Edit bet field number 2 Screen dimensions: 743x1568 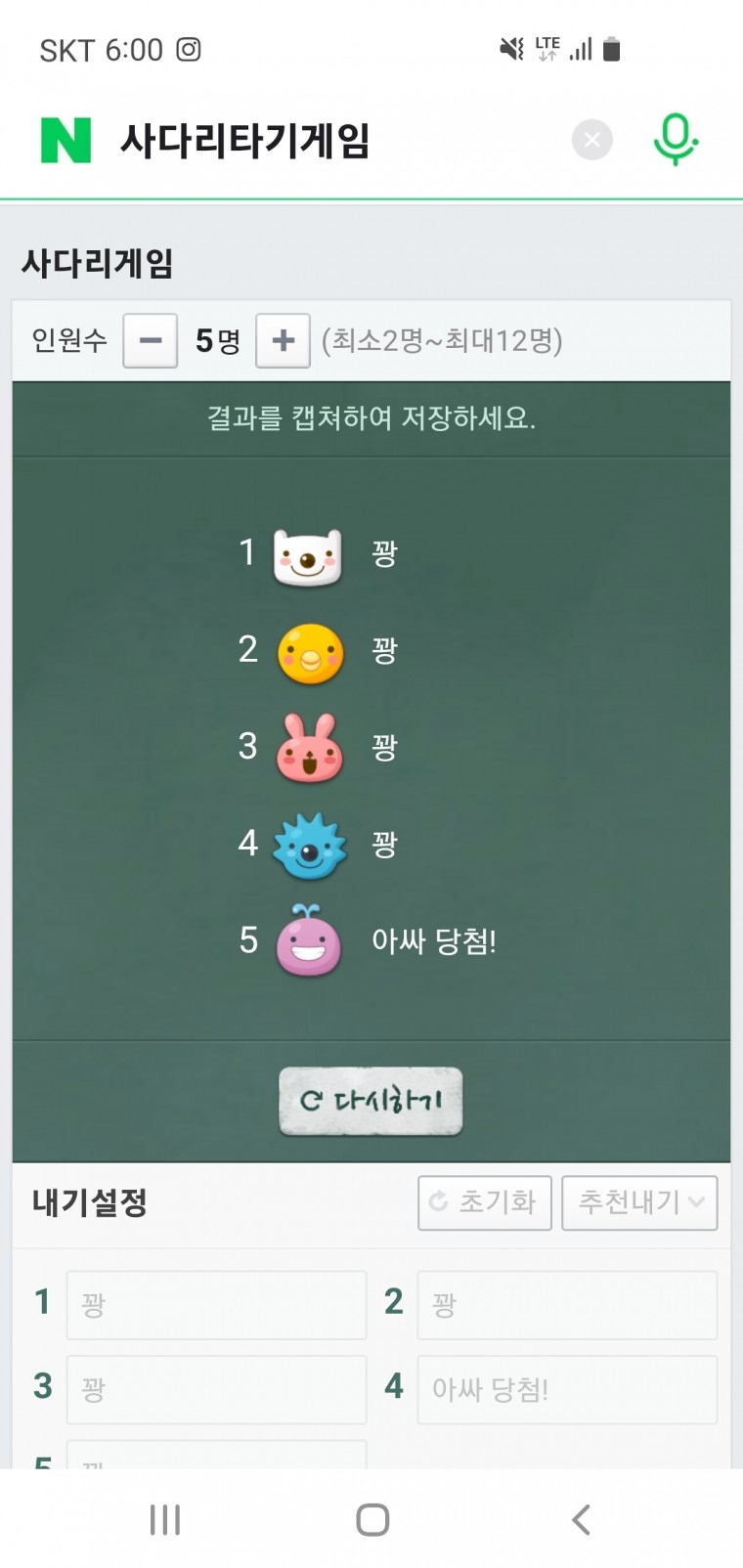pyautogui.click(x=567, y=1304)
